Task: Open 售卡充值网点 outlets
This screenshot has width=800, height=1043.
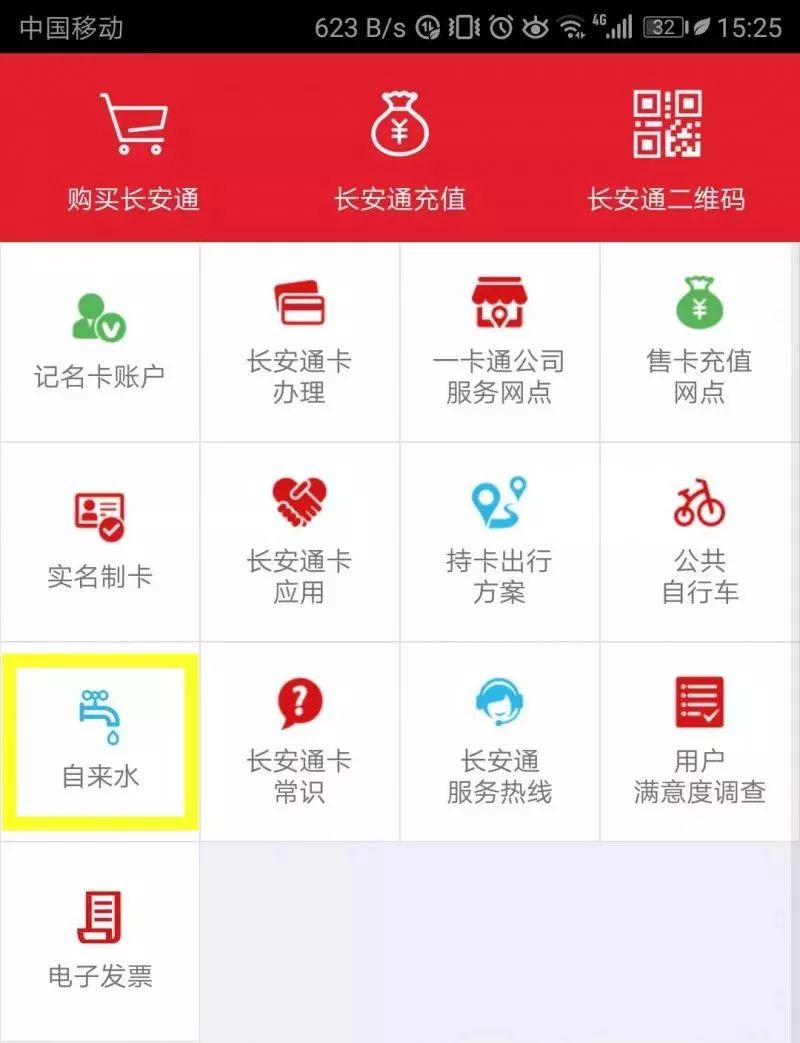Action: tap(700, 342)
